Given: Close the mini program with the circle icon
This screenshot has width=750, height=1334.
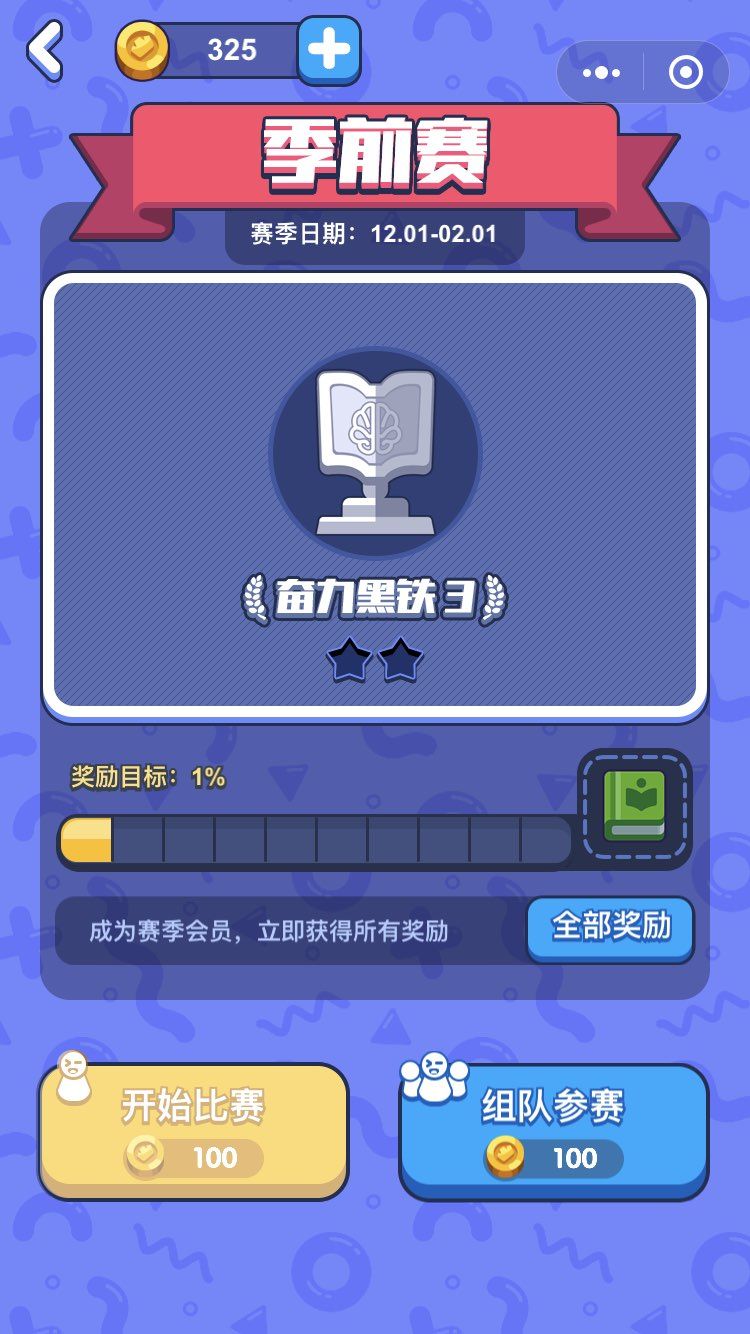Looking at the screenshot, I should tap(685, 72).
